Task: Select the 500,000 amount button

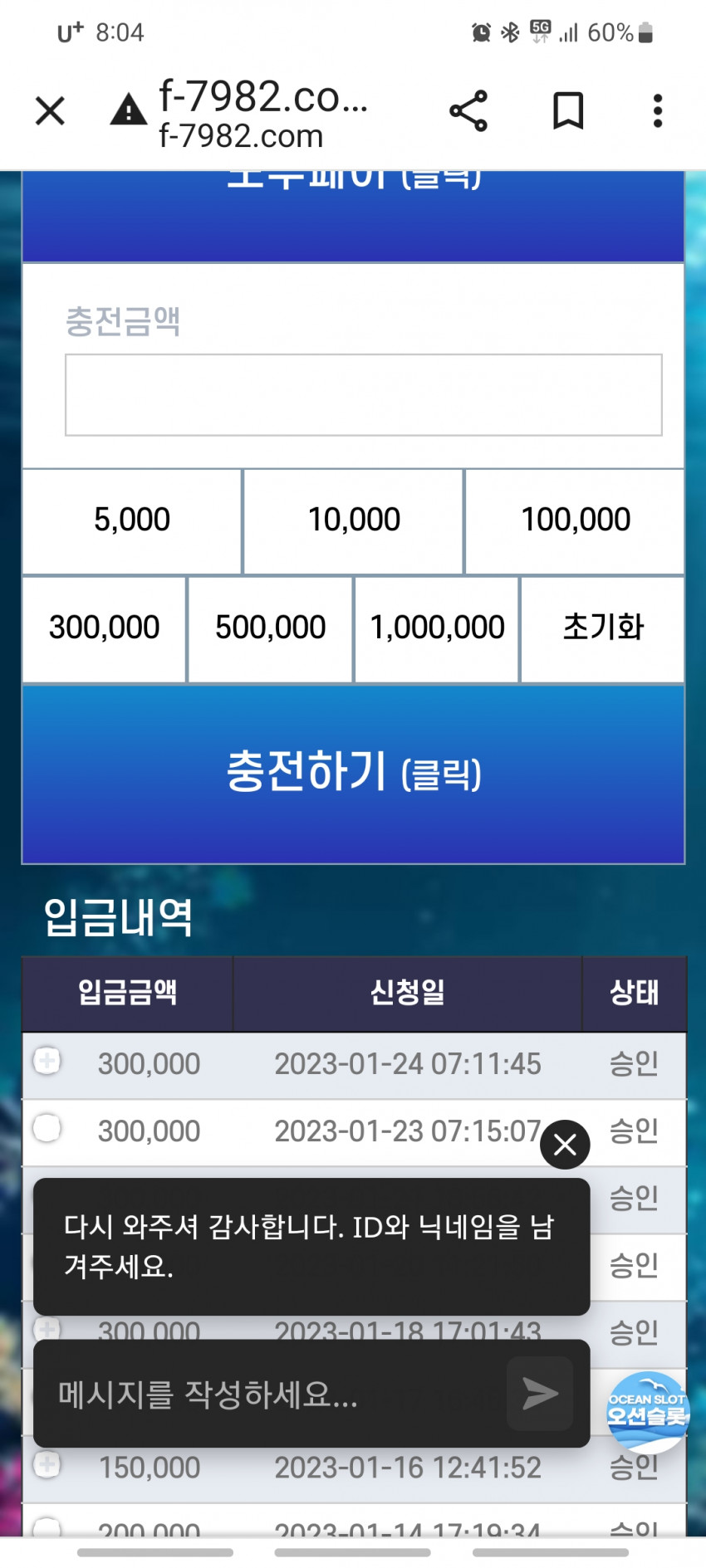Action: (270, 628)
